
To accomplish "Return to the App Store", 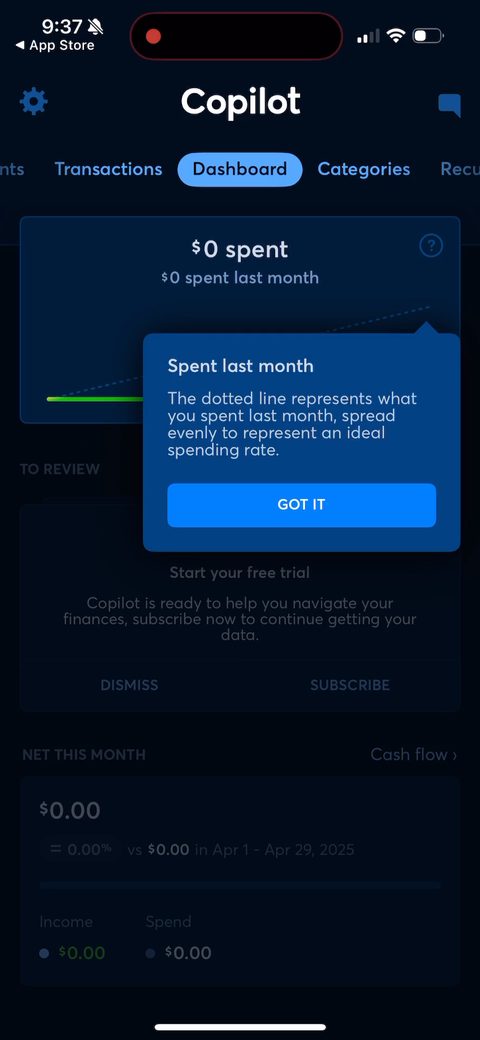I will pos(55,46).
